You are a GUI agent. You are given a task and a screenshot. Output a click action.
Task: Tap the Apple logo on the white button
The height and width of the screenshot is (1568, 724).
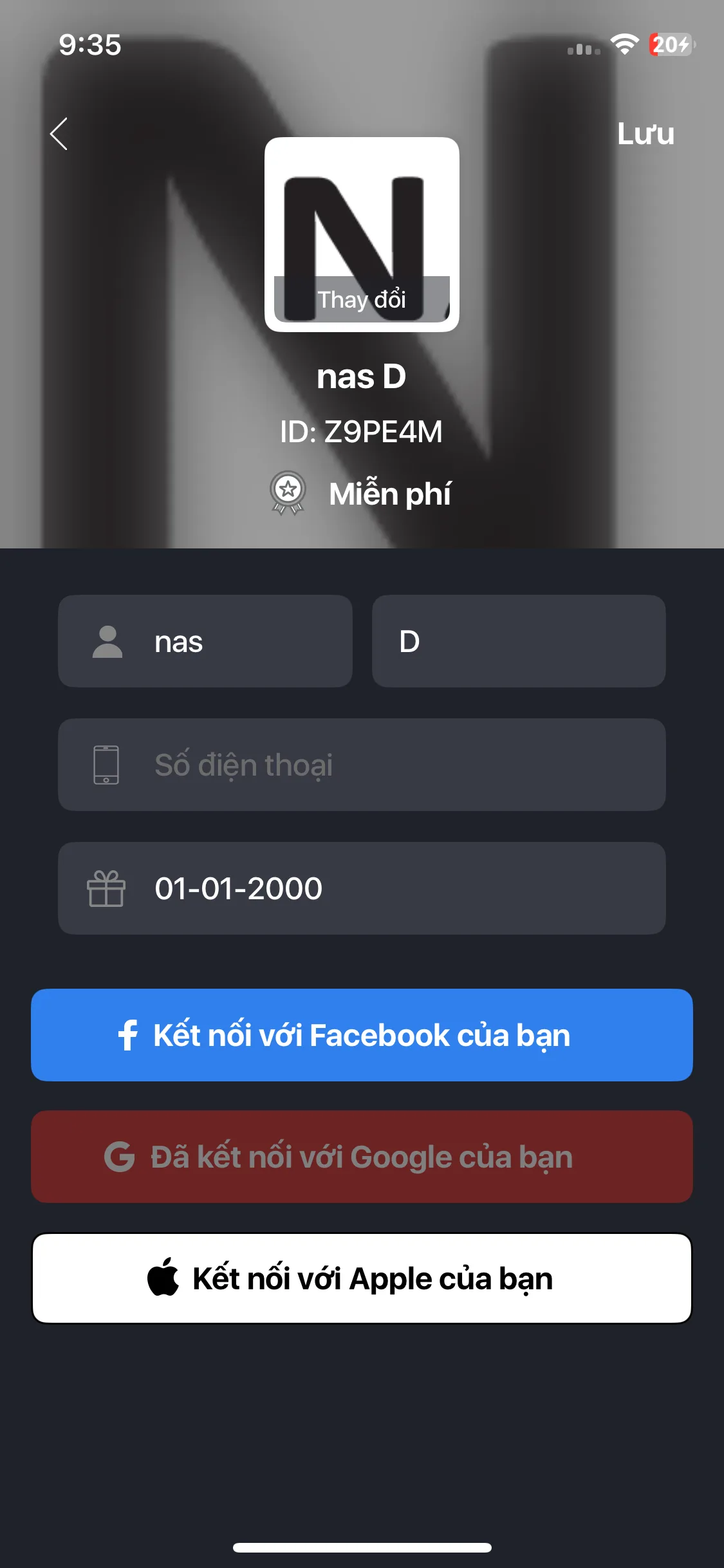[x=164, y=1278]
